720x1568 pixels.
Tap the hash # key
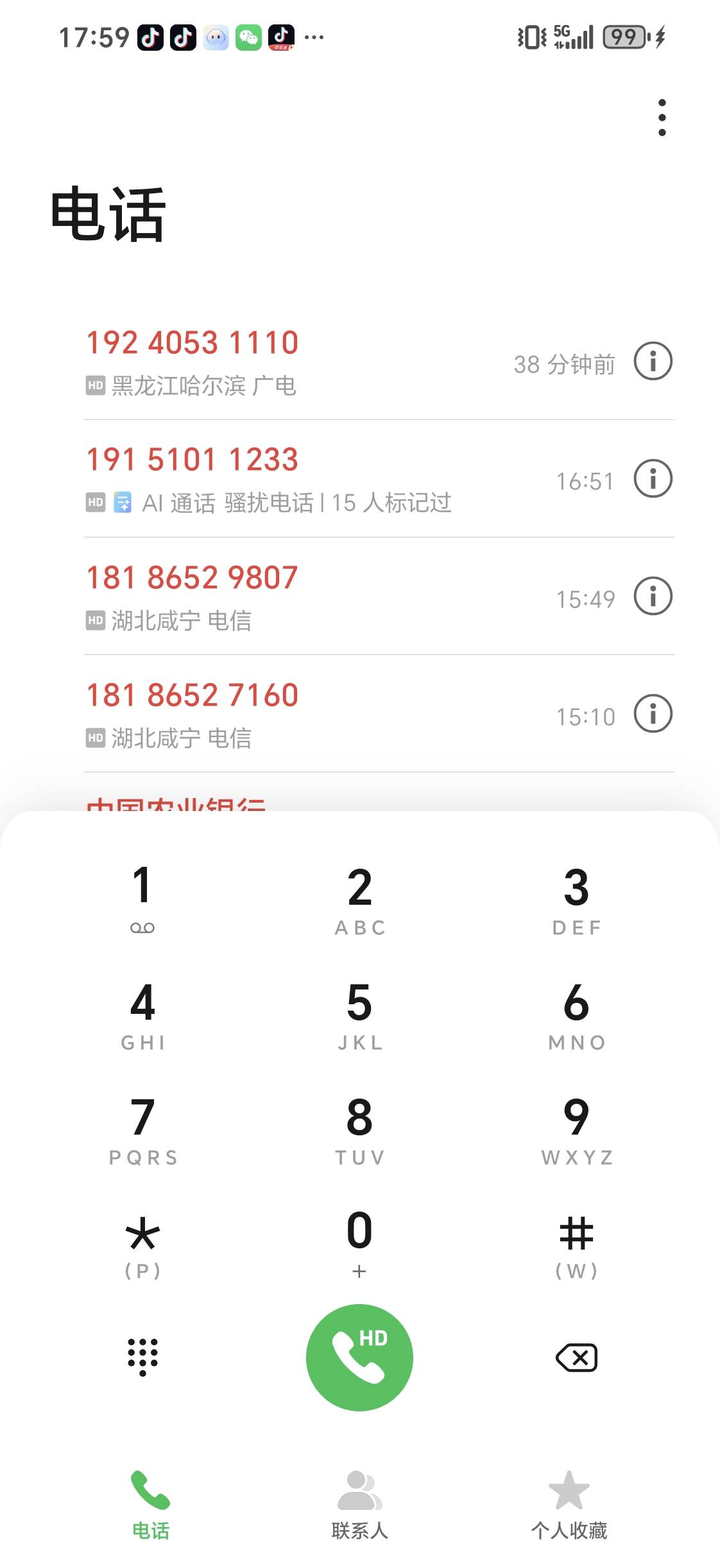(x=576, y=1244)
